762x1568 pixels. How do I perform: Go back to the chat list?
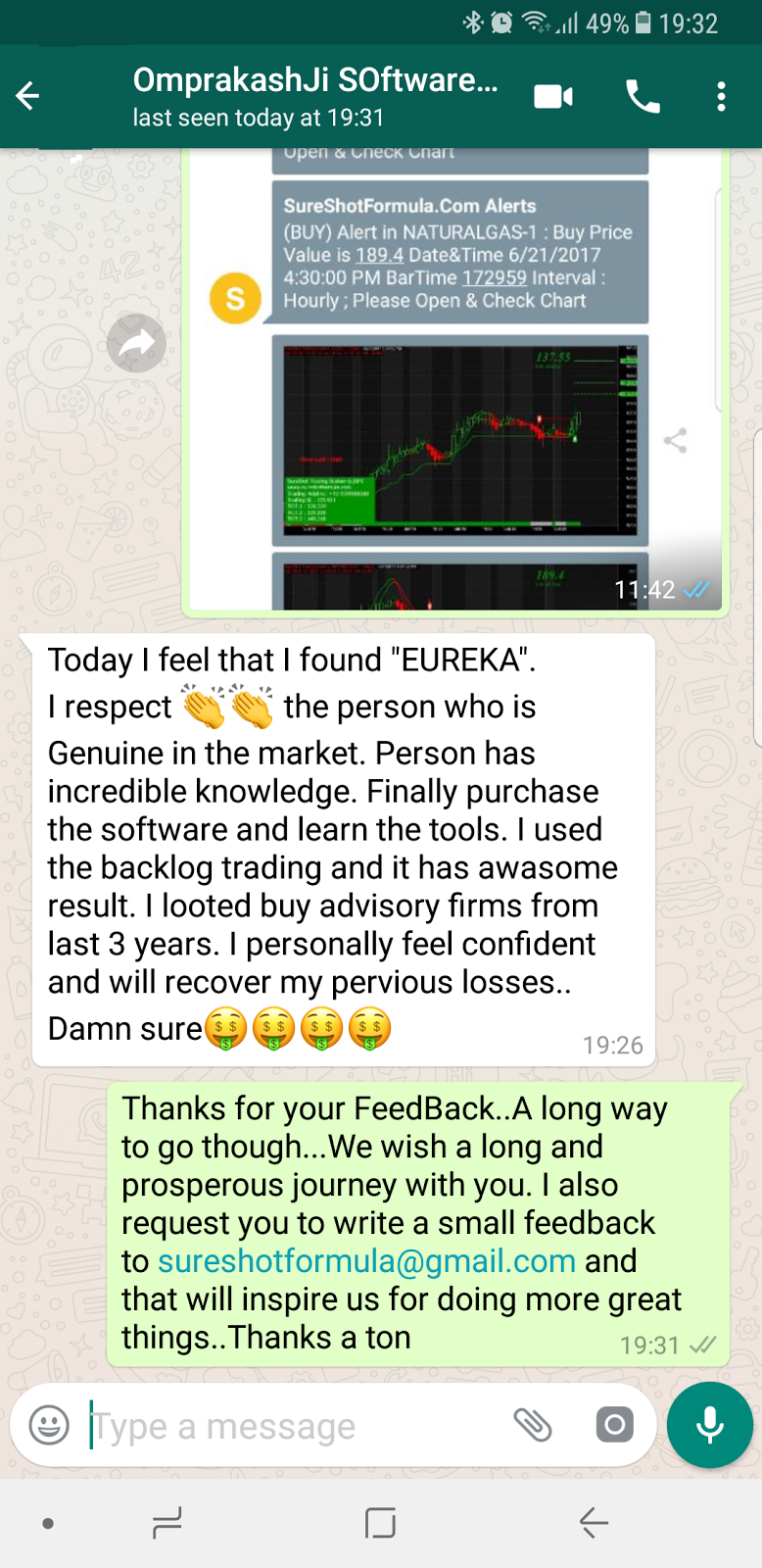pos(27,96)
